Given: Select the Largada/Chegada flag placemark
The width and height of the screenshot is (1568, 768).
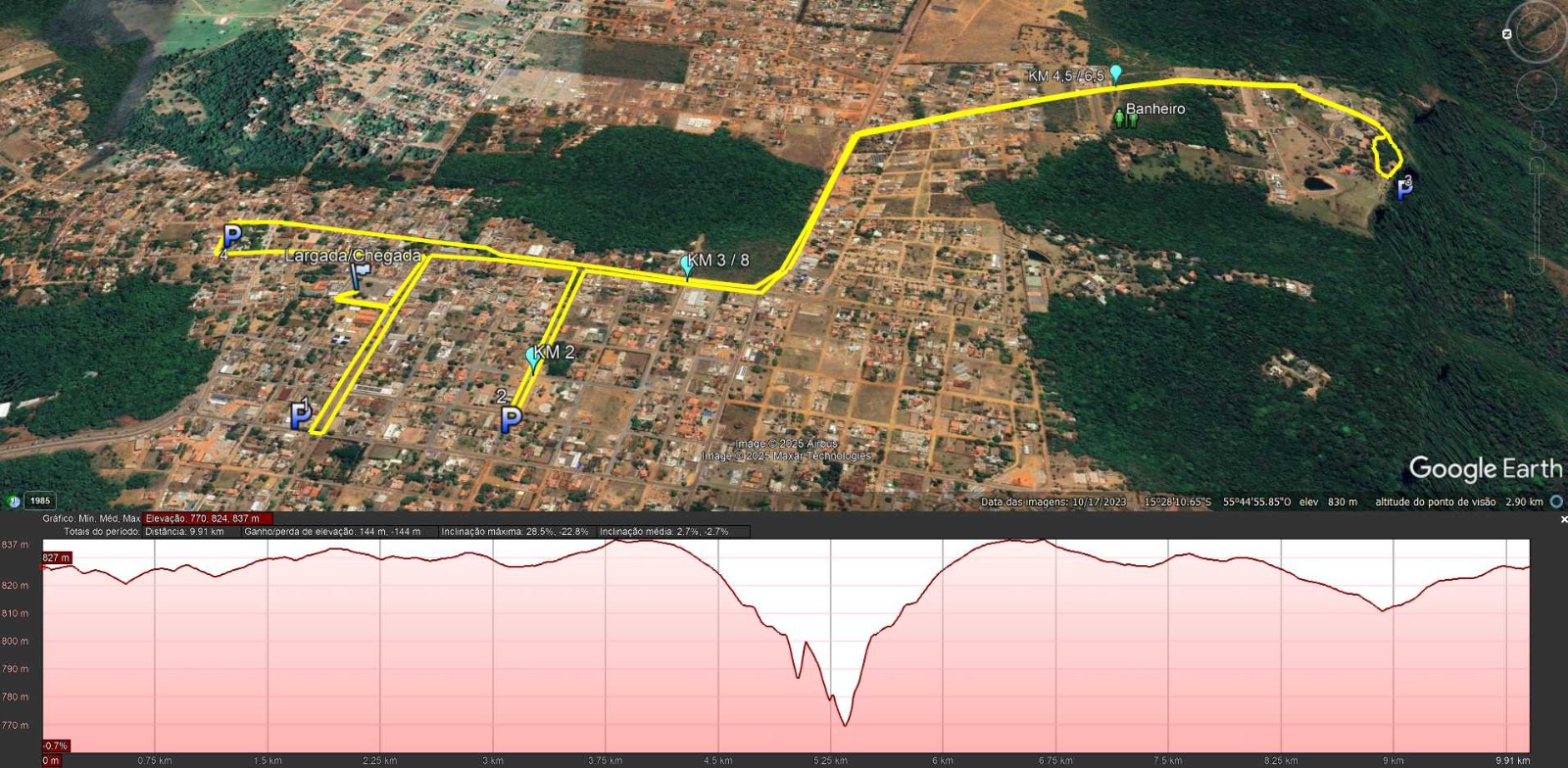Looking at the screenshot, I should (x=359, y=275).
